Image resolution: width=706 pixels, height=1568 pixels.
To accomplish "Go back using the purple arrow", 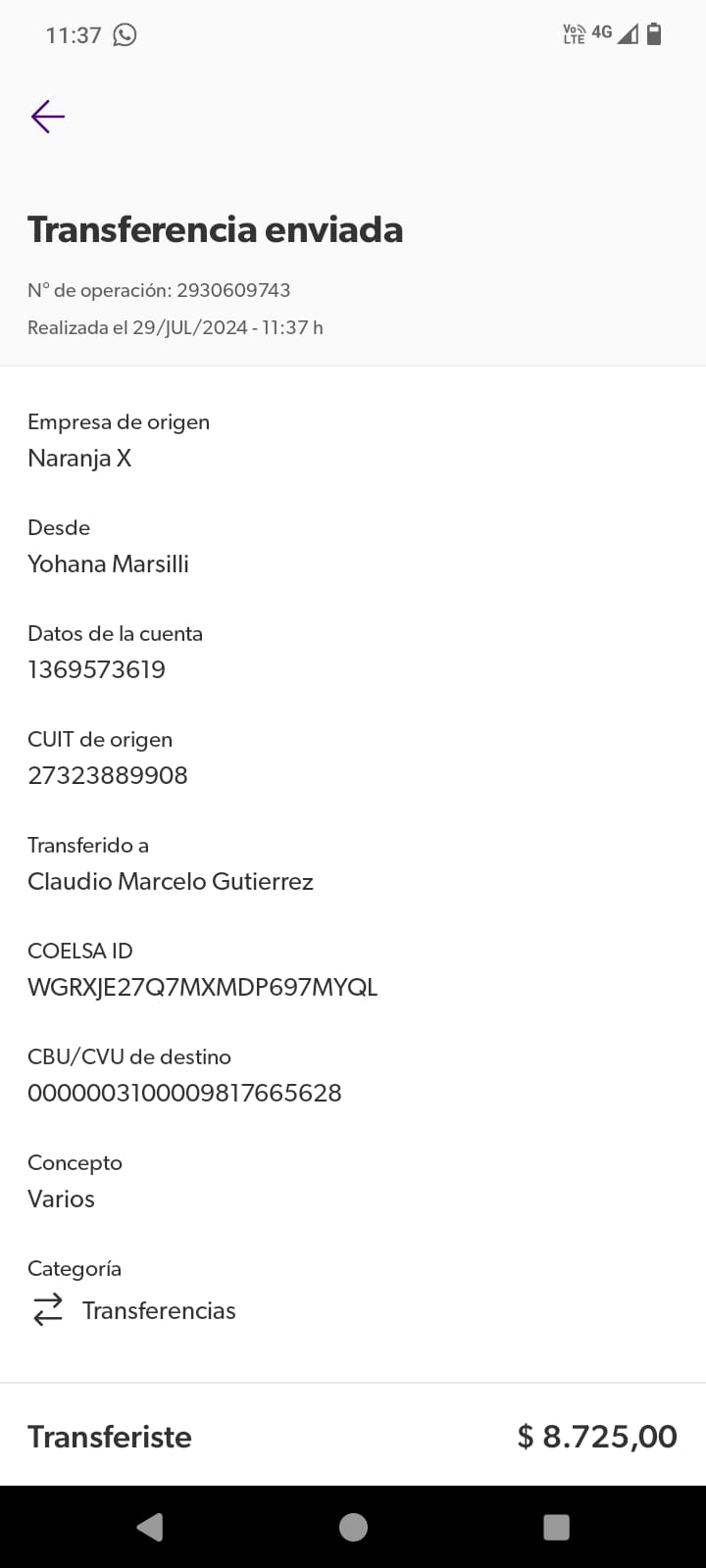I will (47, 117).
